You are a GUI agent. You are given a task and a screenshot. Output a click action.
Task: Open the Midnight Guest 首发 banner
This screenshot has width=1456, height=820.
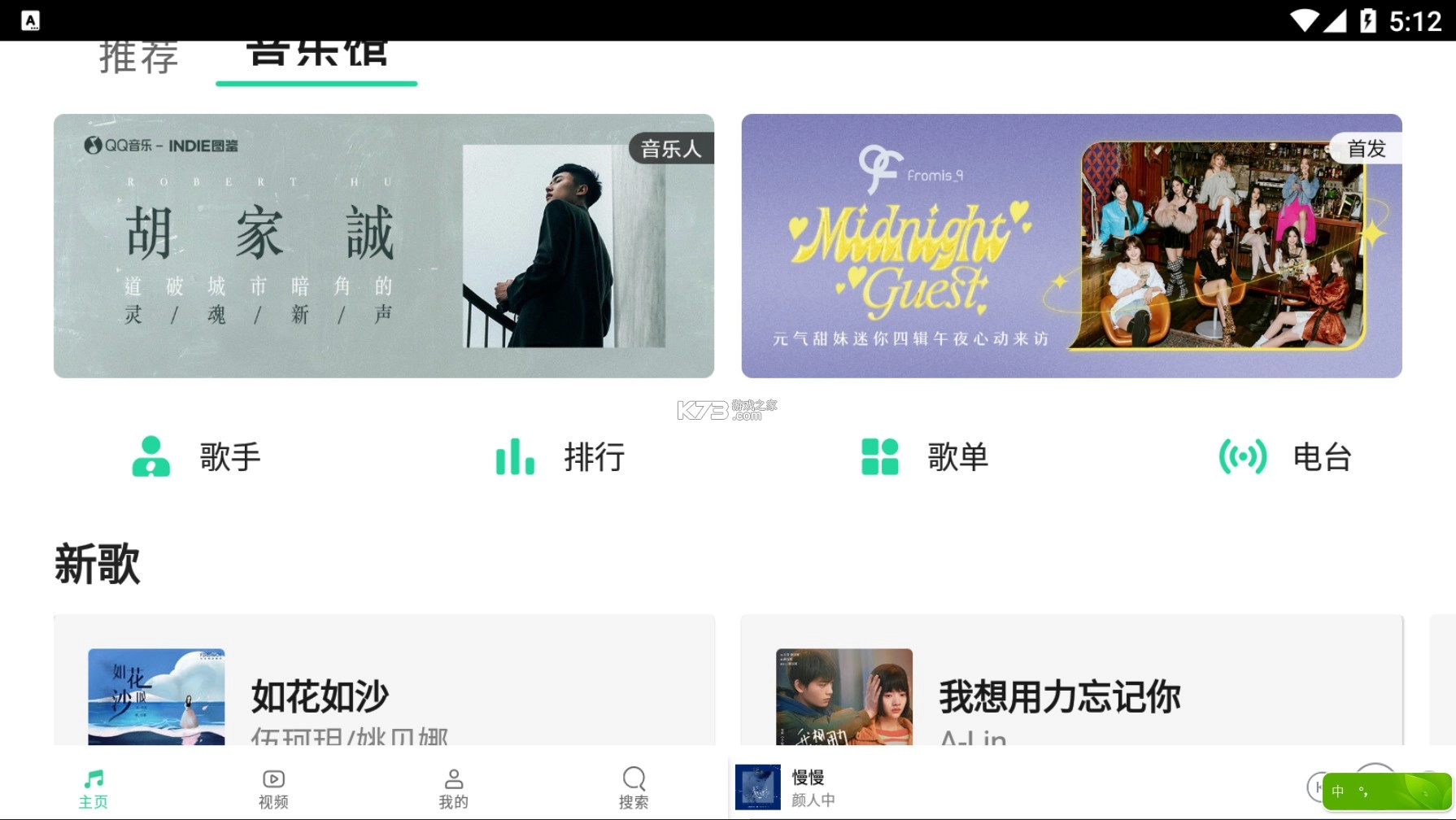click(1071, 246)
